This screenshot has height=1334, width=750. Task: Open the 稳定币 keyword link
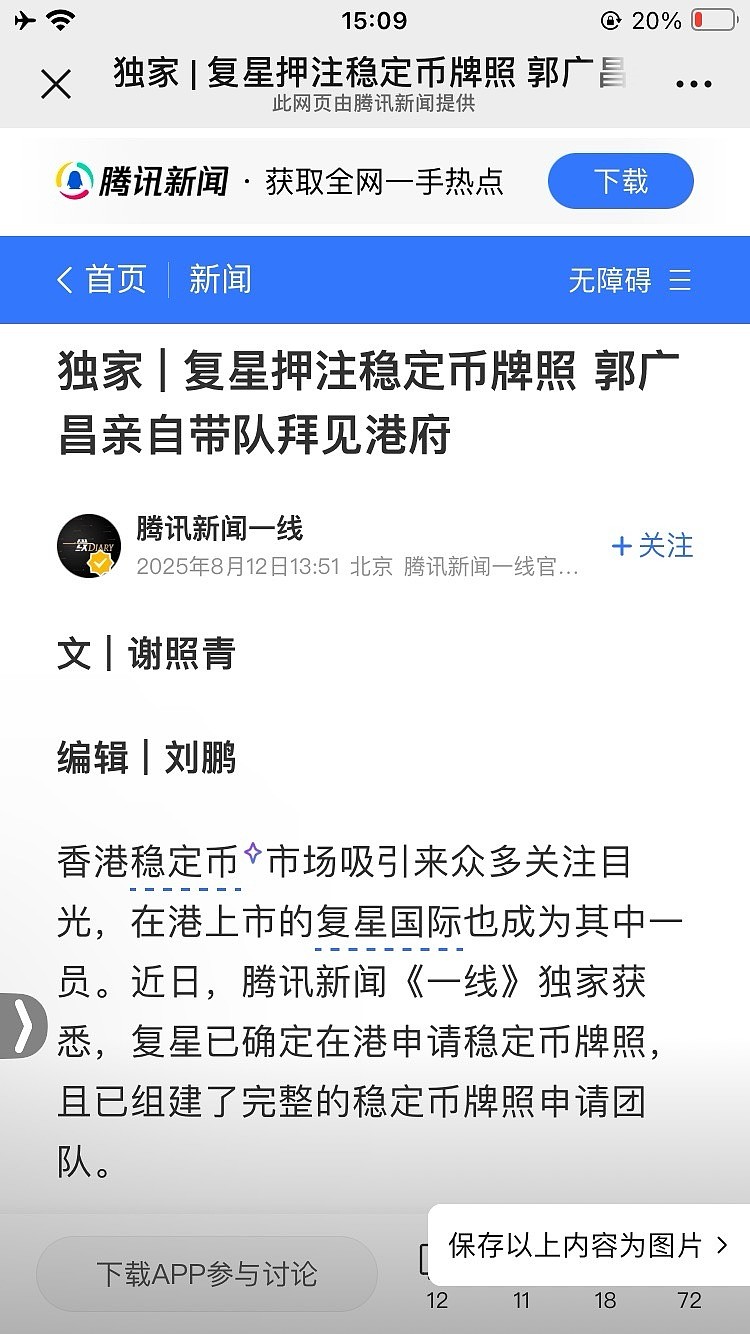pos(185,862)
